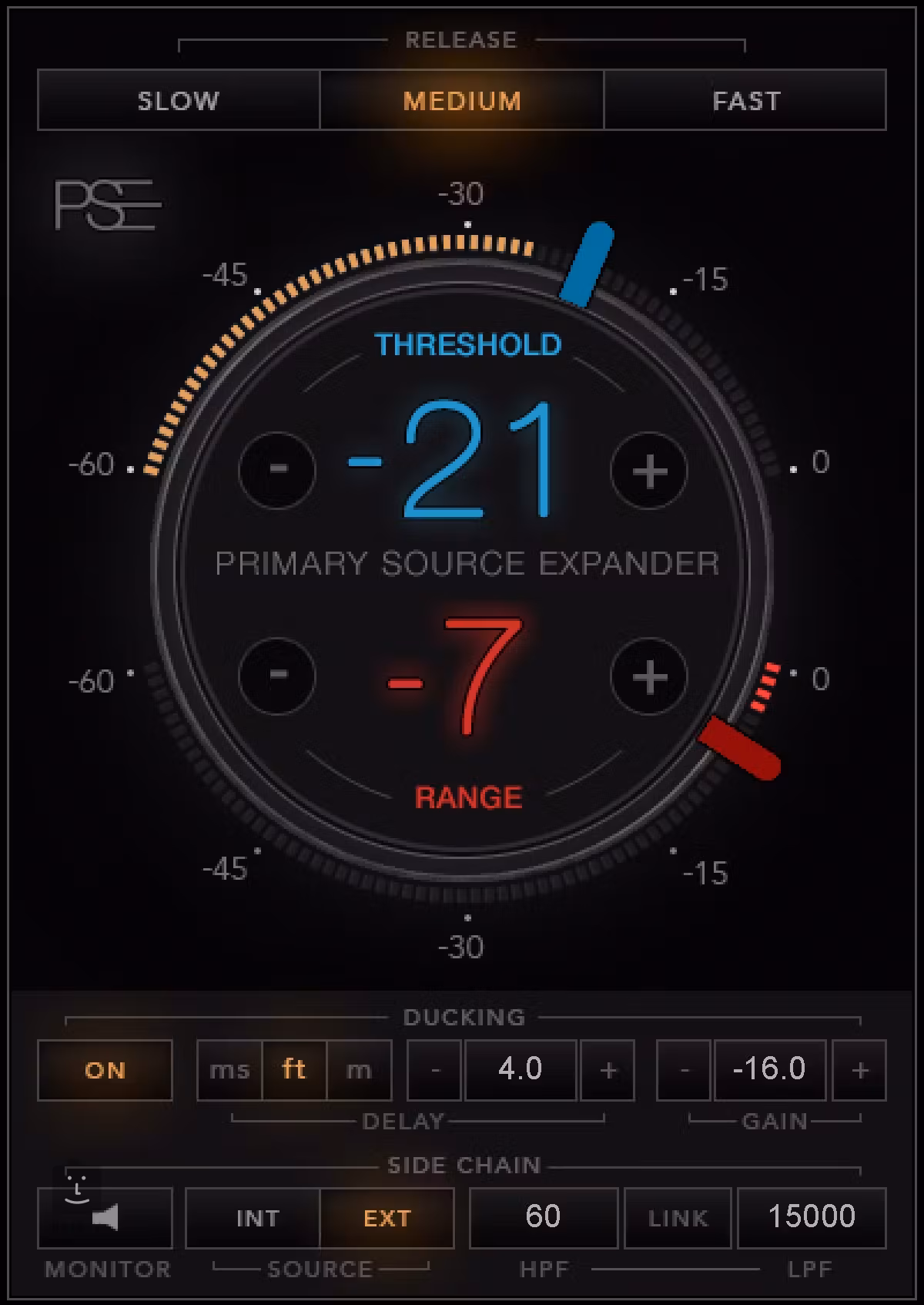Toggle the LINK button between HPF and LPF
Viewport: 924px width, 1305px height.
678,1218
